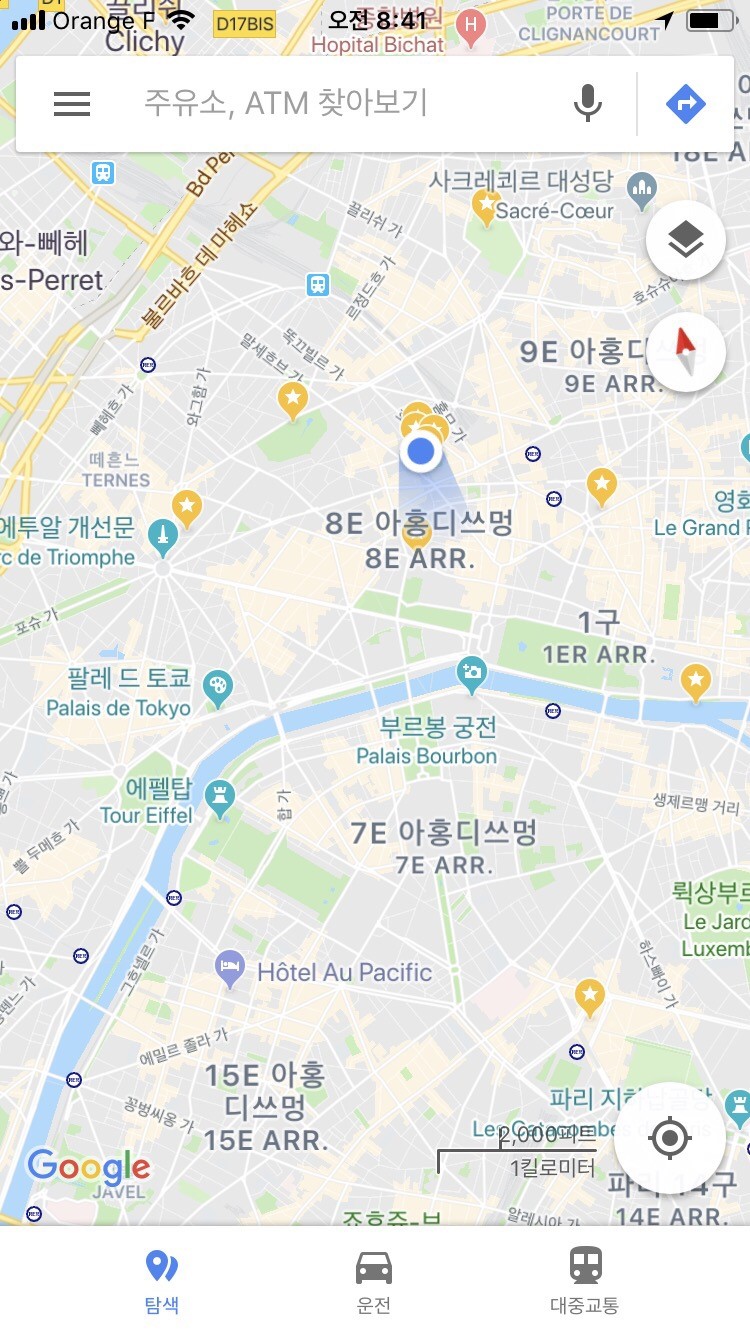Select the Sacré-Cœur starred place

click(x=486, y=208)
